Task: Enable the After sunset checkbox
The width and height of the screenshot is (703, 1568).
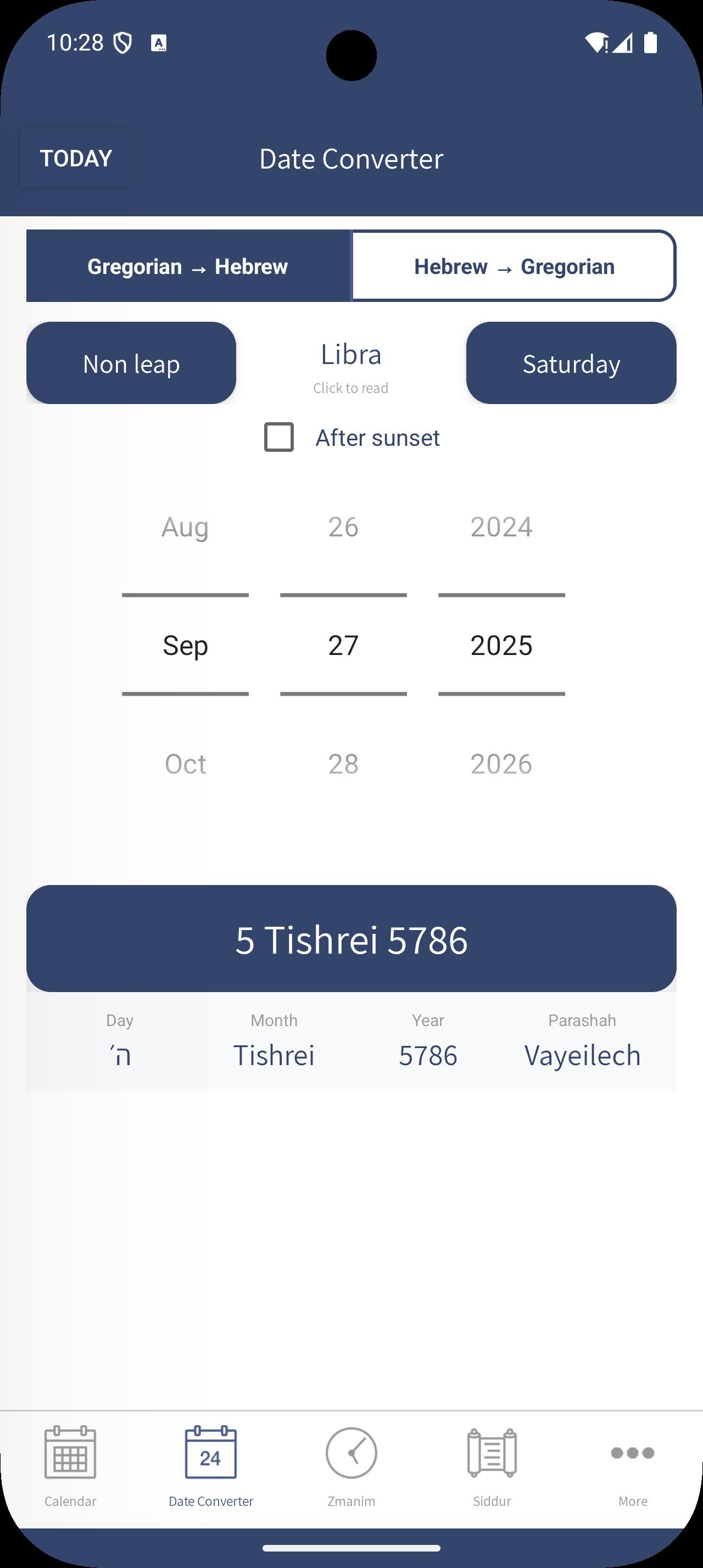Action: click(x=280, y=437)
